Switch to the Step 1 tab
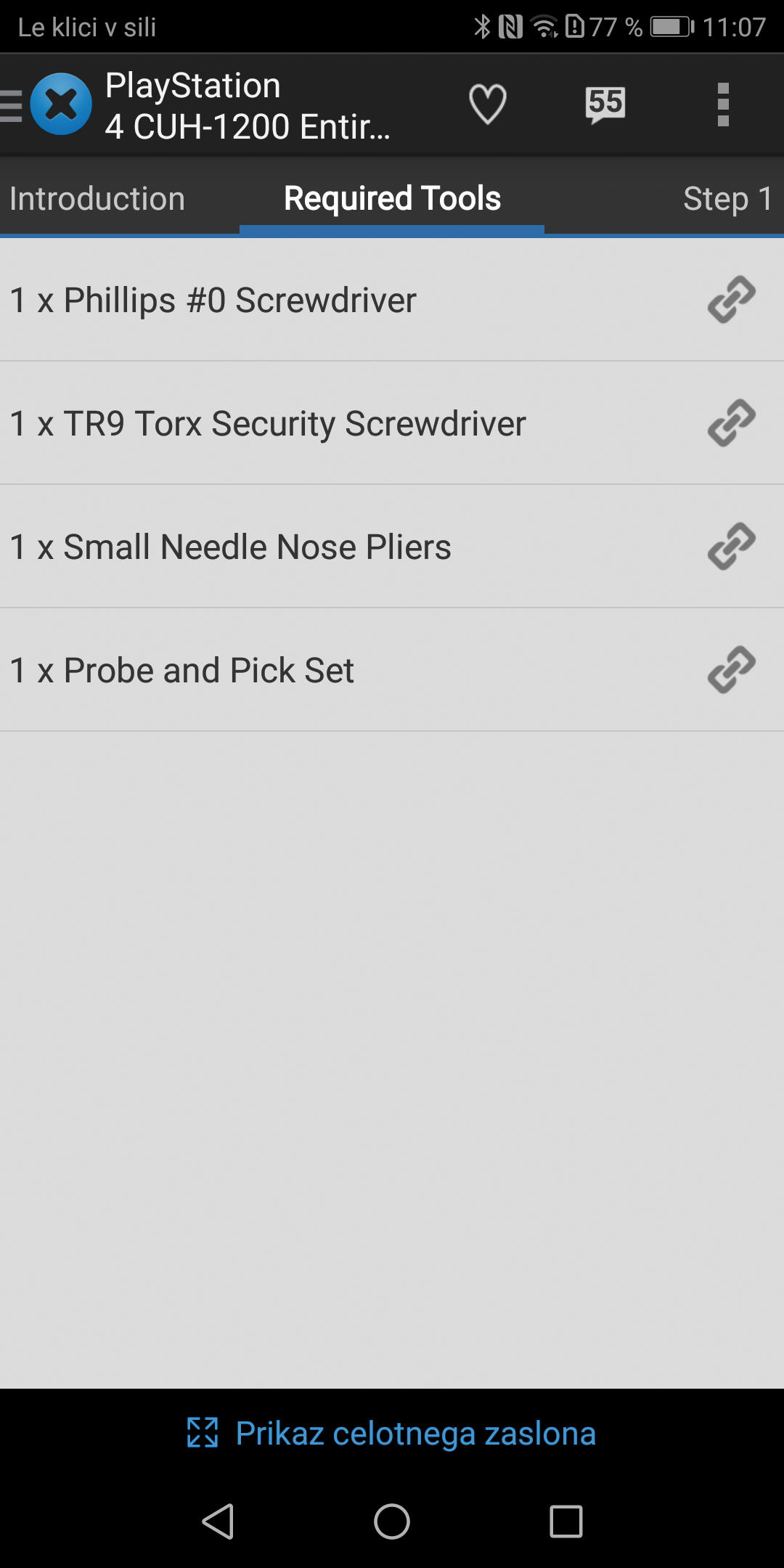Image resolution: width=784 pixels, height=1568 pixels. (x=728, y=198)
